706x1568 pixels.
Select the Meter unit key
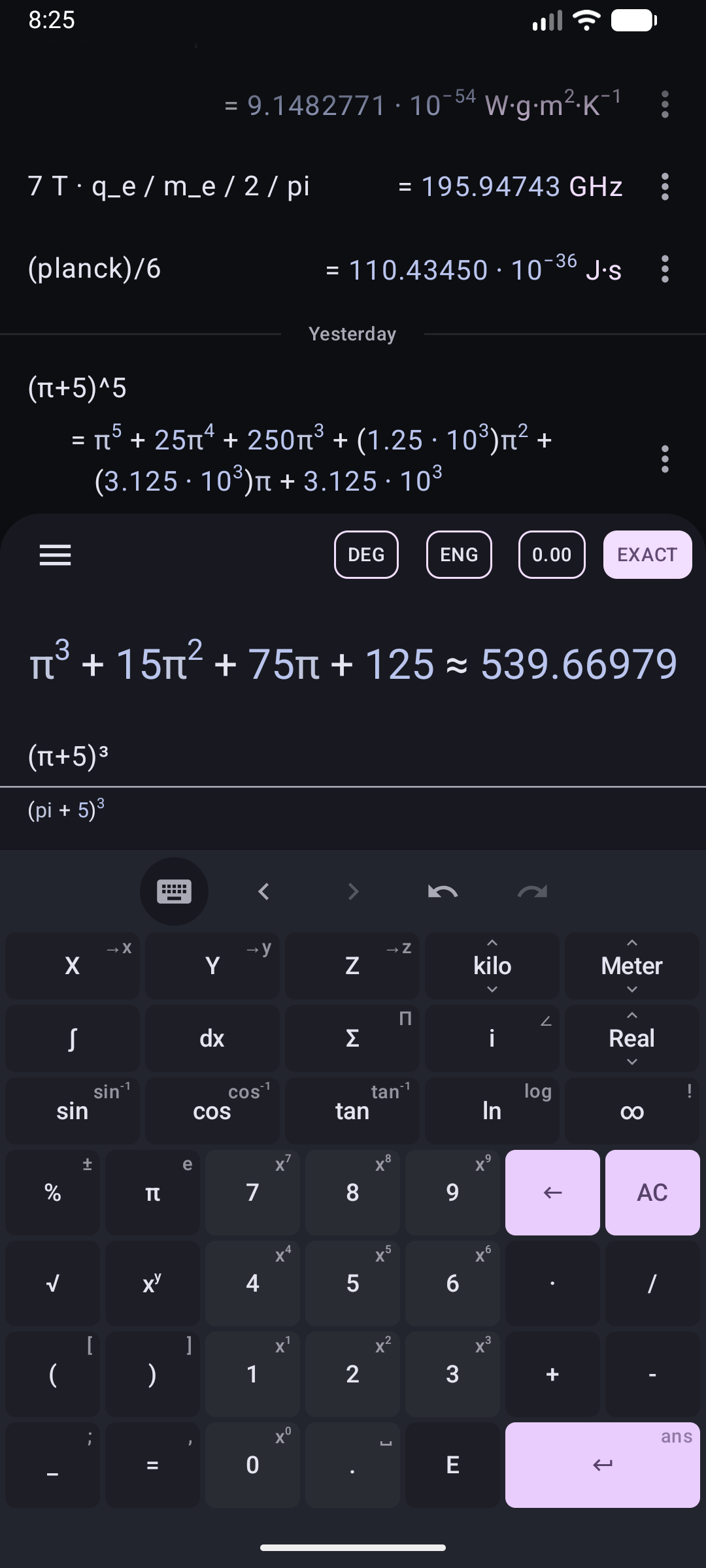(x=631, y=966)
